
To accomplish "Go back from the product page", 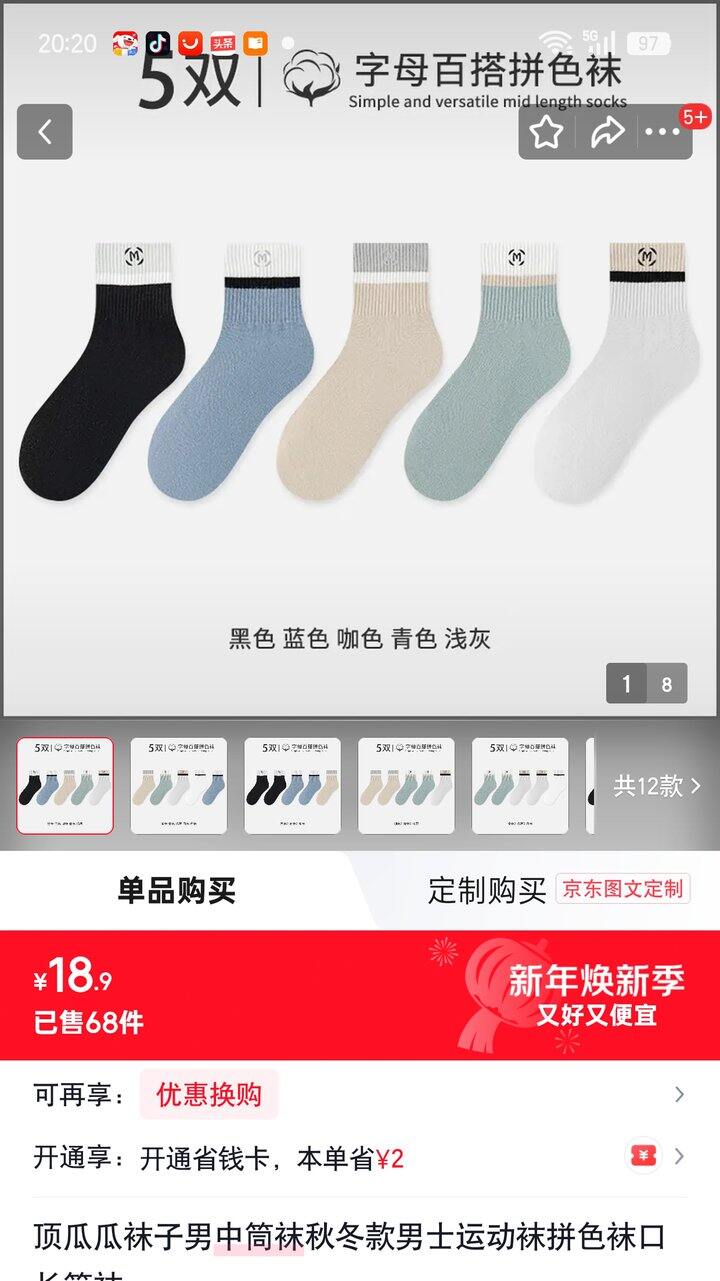I will click(44, 132).
